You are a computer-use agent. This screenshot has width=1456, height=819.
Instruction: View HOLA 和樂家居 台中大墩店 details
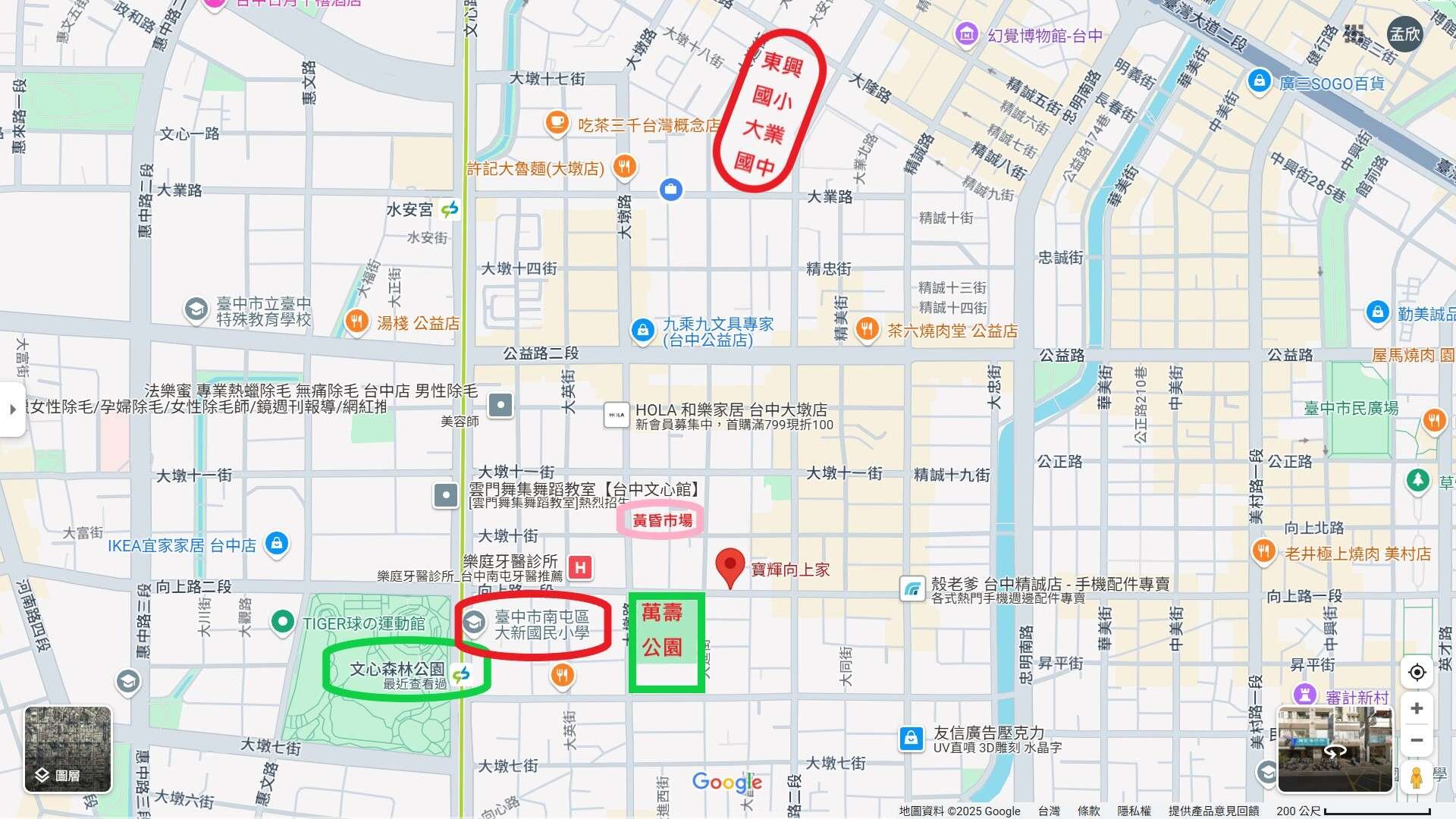tap(617, 415)
